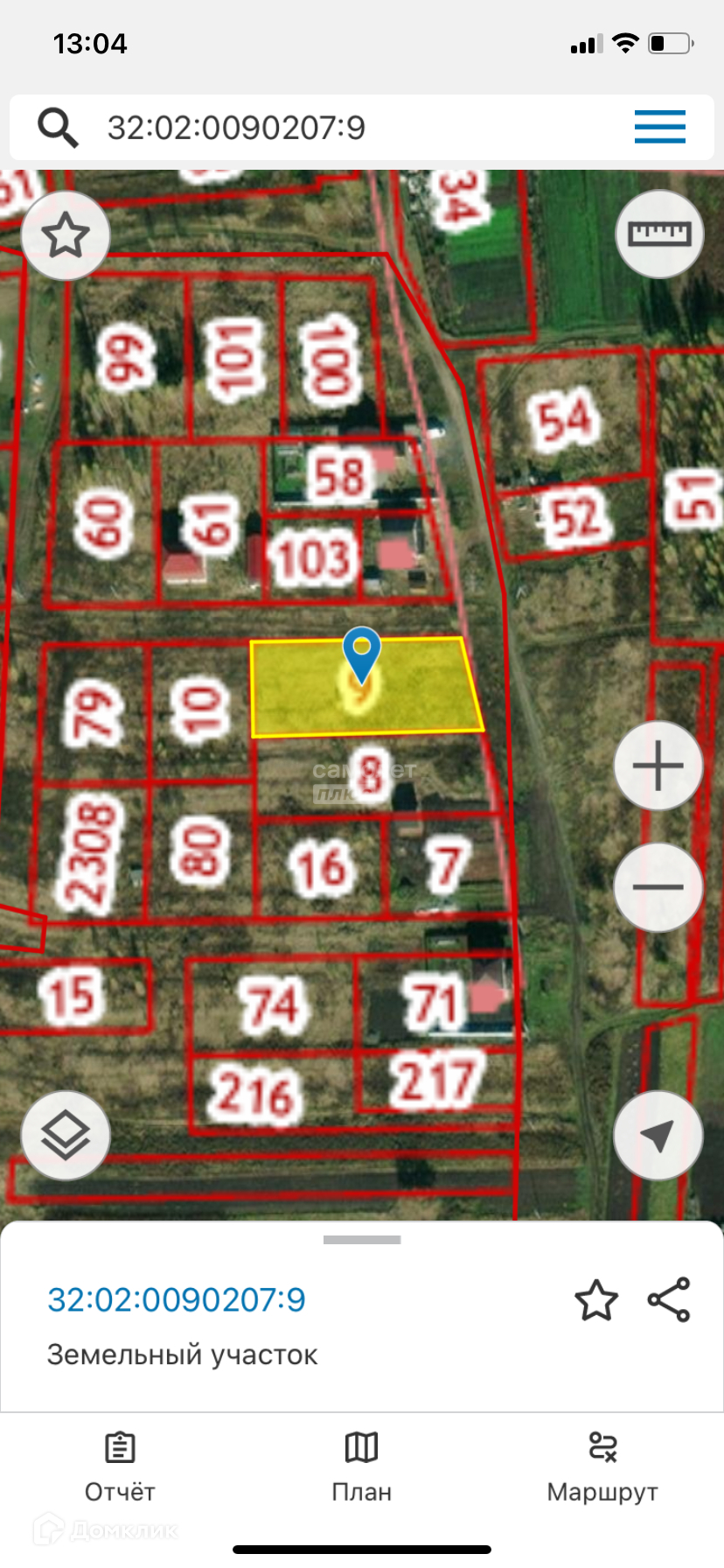Zoom out with the minus button

click(x=658, y=886)
